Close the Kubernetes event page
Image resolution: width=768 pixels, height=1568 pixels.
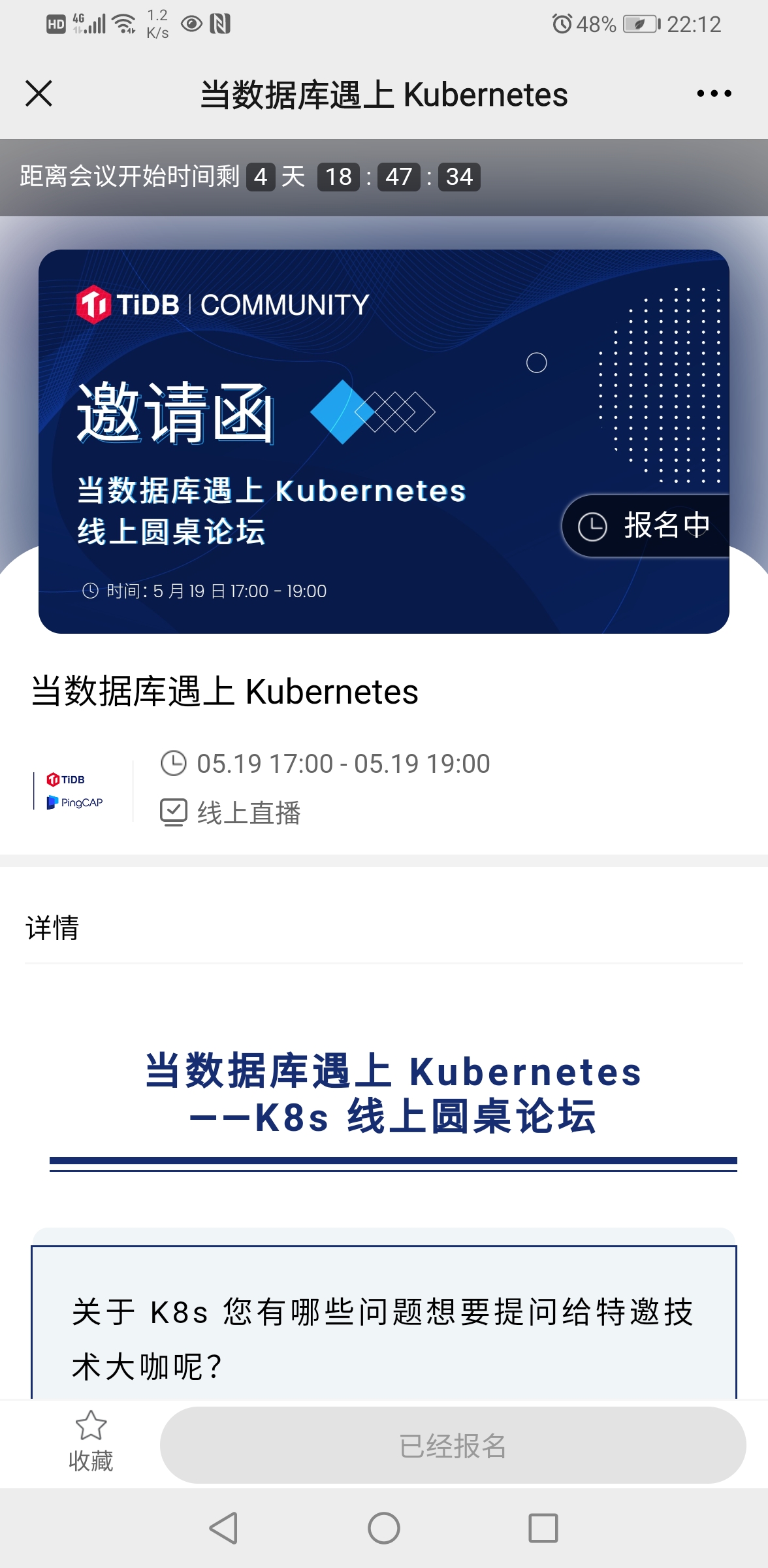point(39,93)
